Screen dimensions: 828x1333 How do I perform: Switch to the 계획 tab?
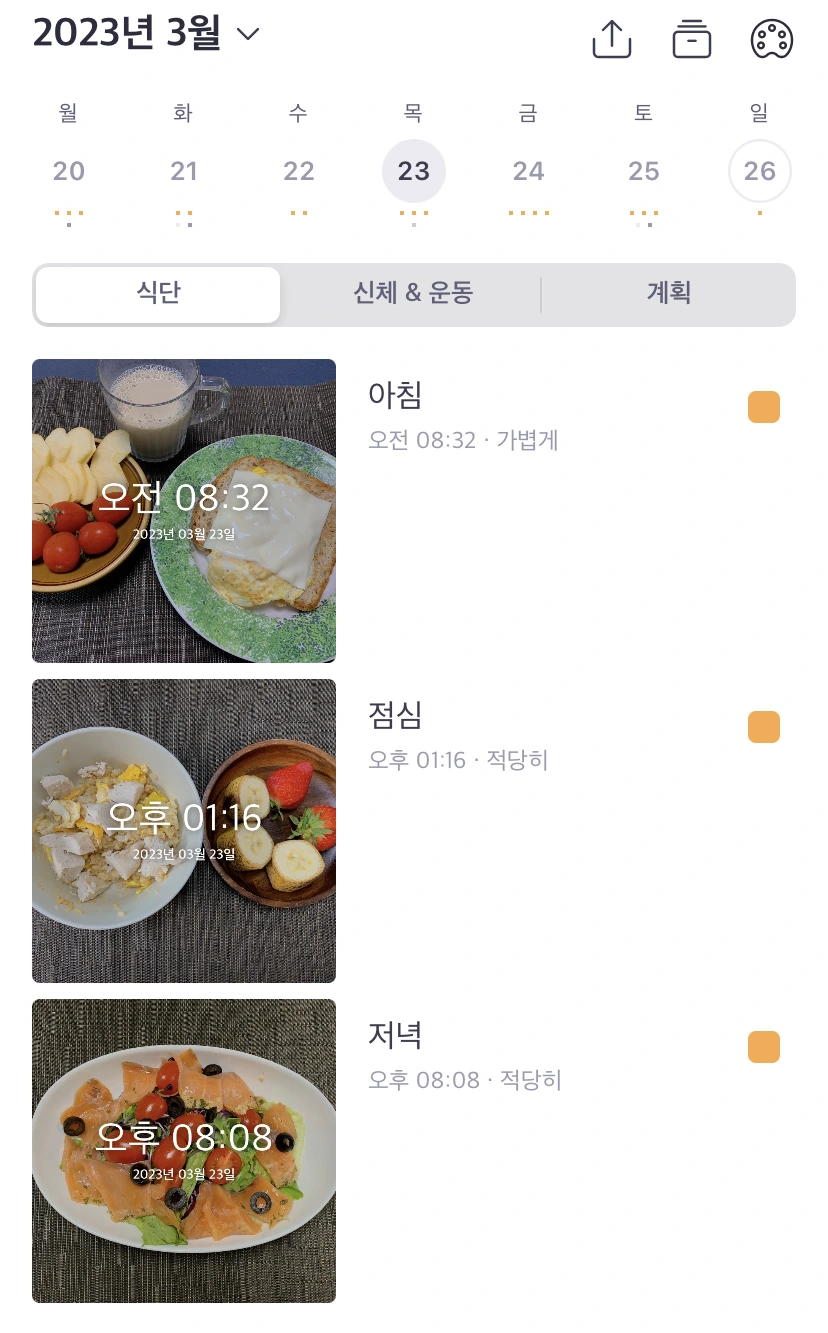click(x=668, y=294)
